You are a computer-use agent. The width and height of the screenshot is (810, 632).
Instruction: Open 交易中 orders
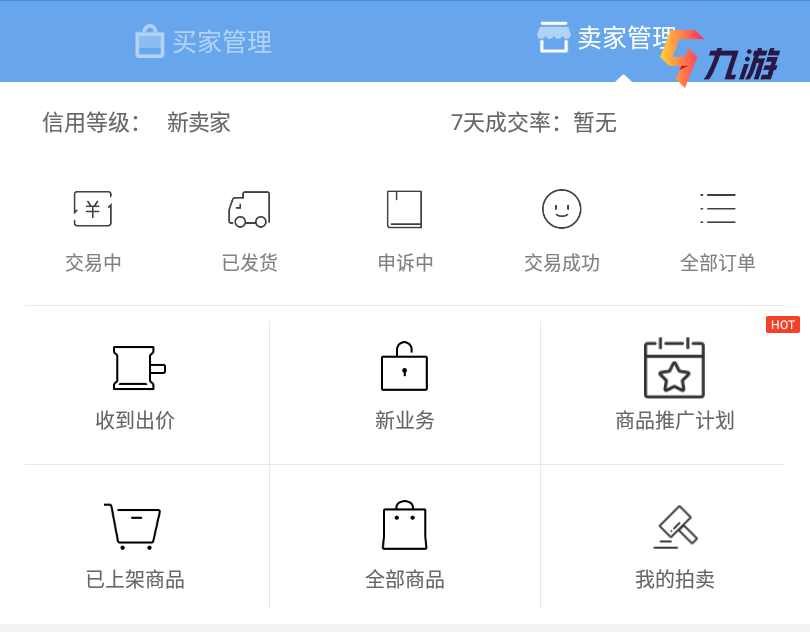tap(93, 230)
